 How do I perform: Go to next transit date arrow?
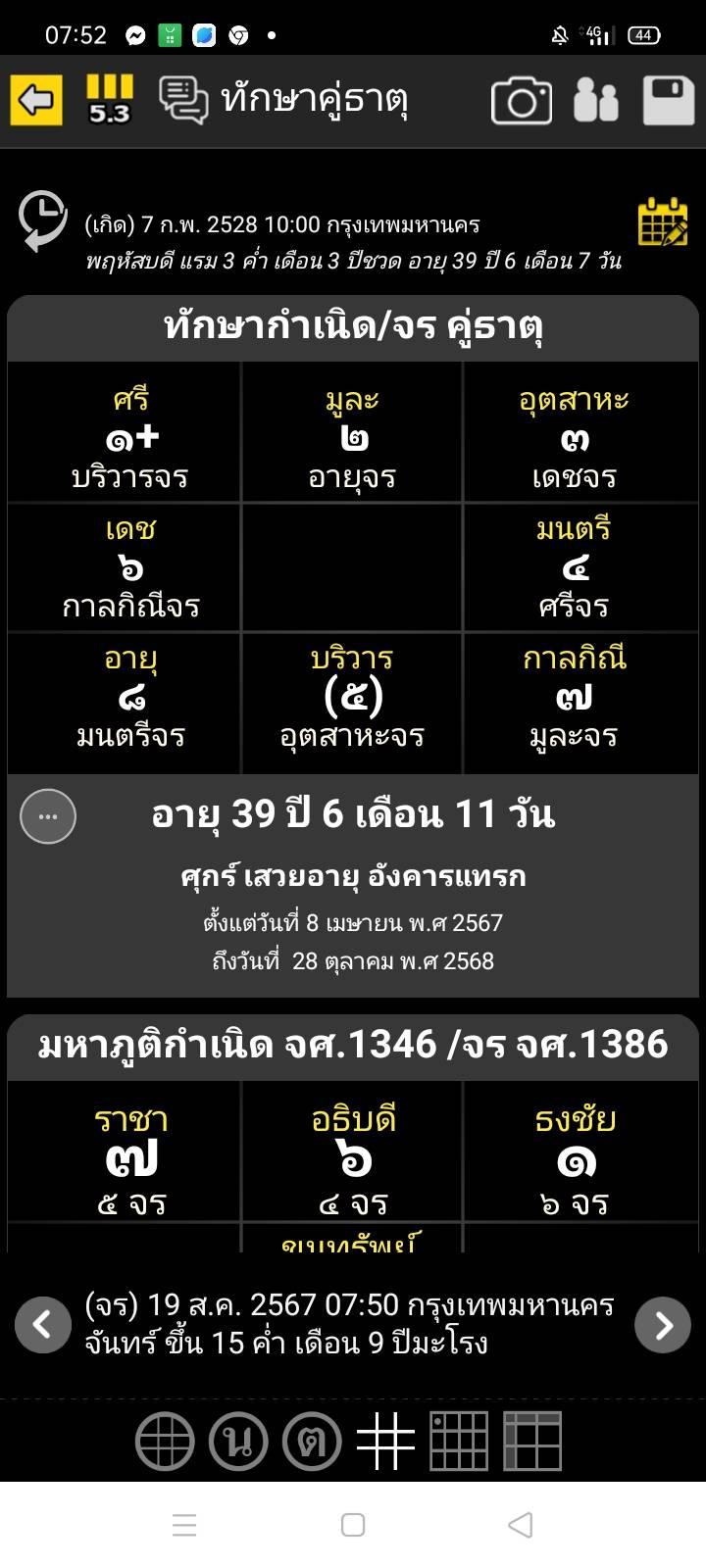point(663,1325)
